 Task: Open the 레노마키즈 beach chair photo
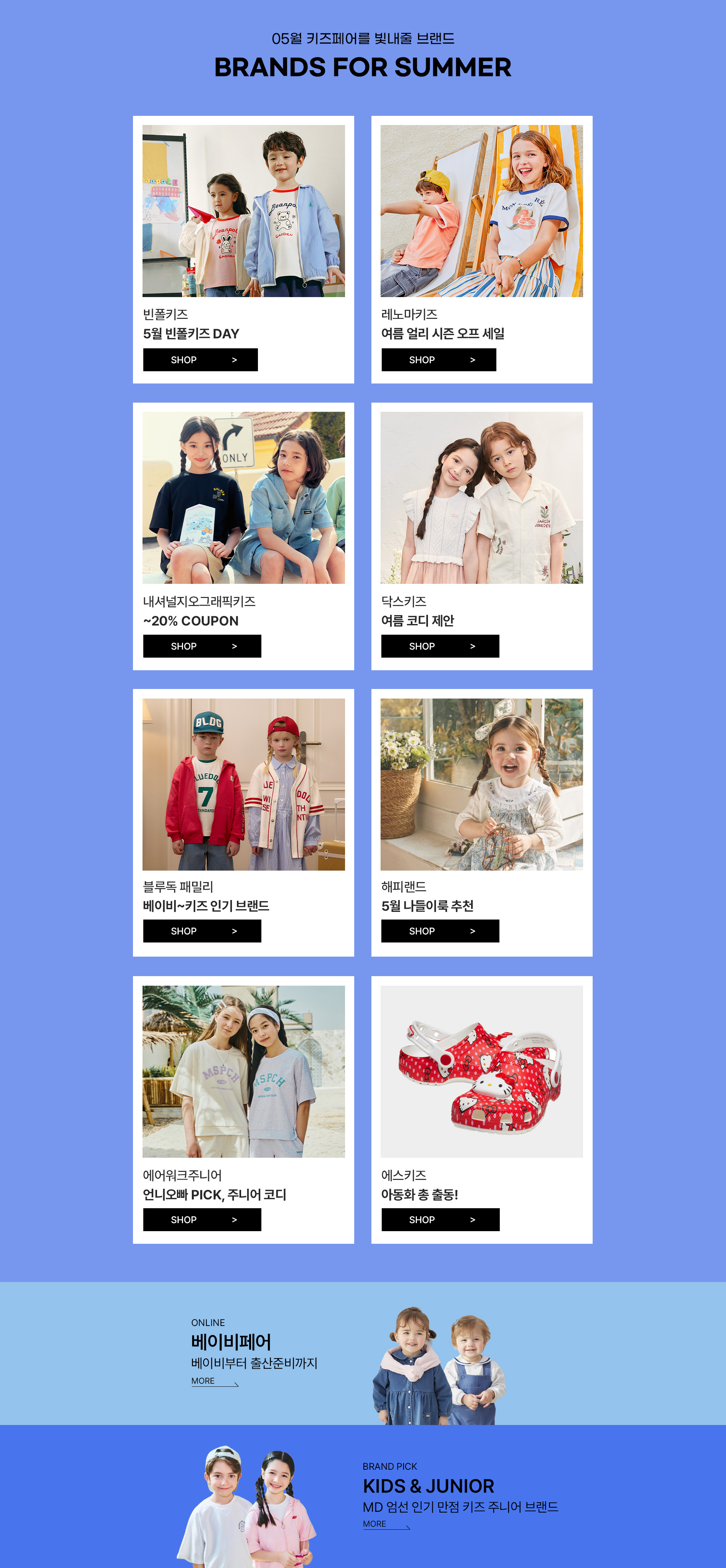pos(481,211)
